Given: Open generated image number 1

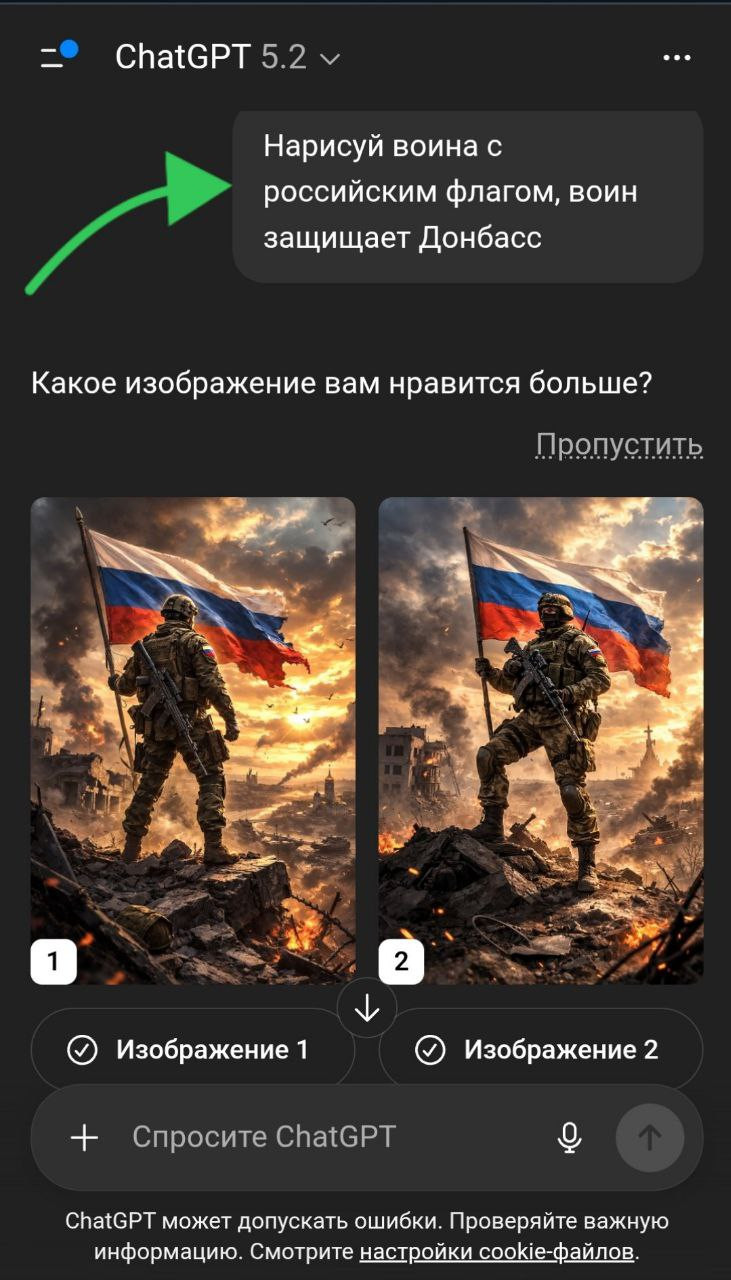Looking at the screenshot, I should (193, 740).
